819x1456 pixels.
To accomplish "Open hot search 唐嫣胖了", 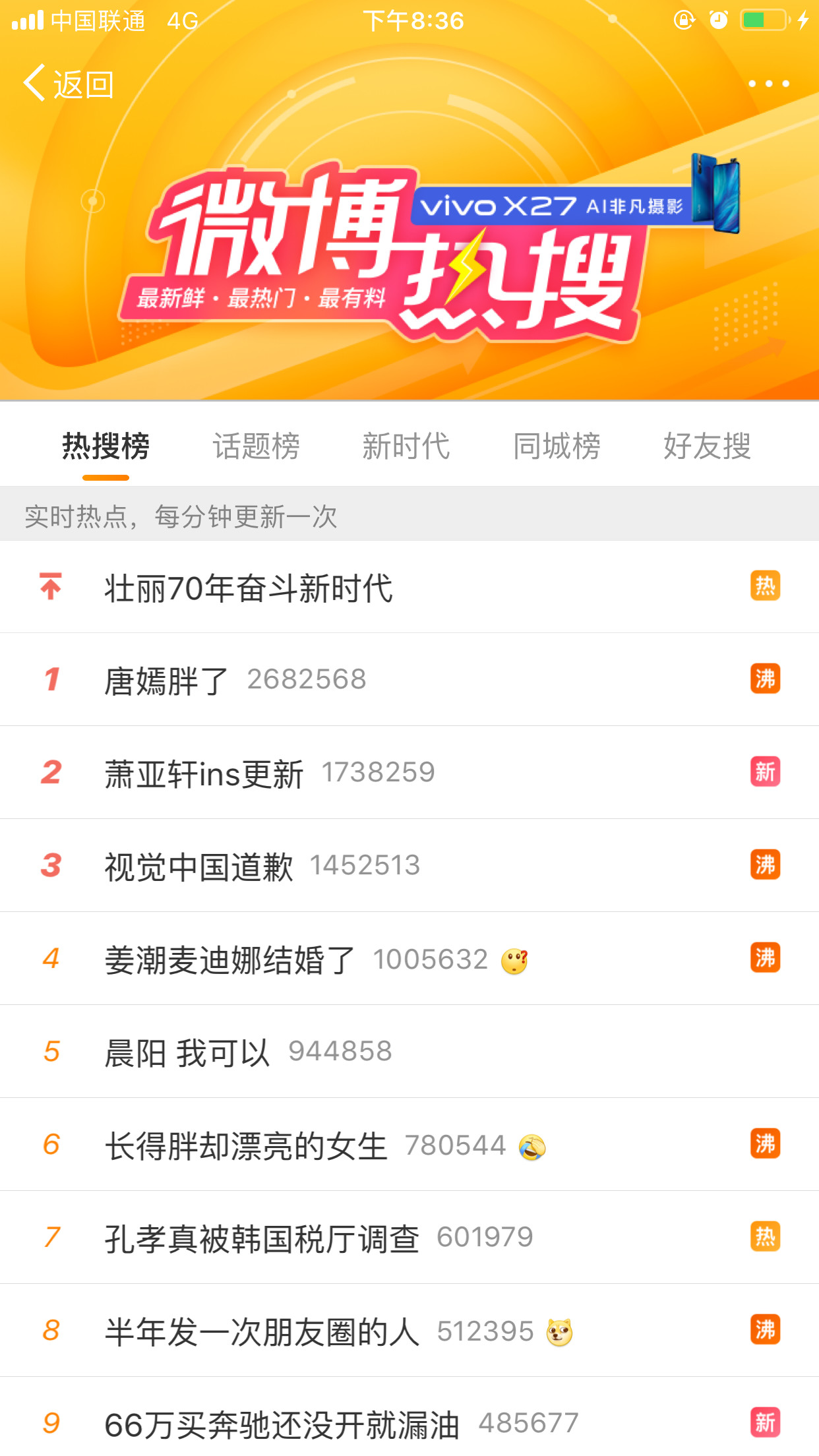I will [409, 680].
